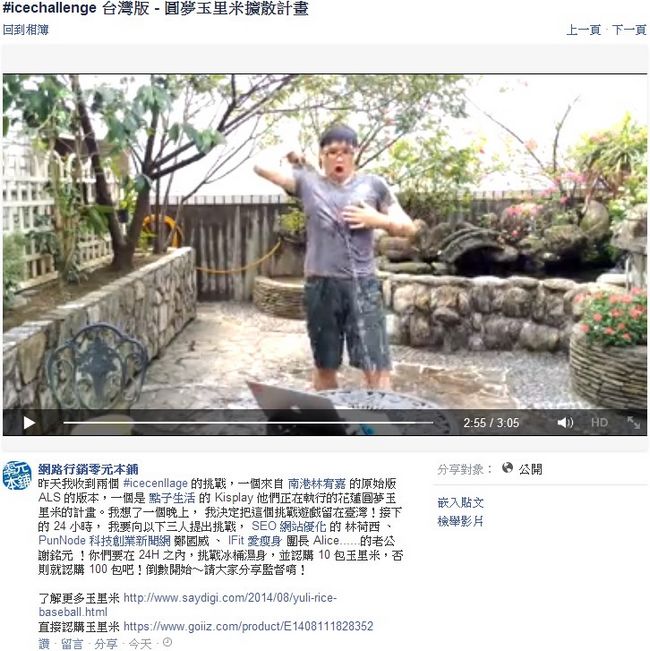This screenshot has height=651, width=650.
Task: Play the ice challenge video
Action: tap(29, 423)
